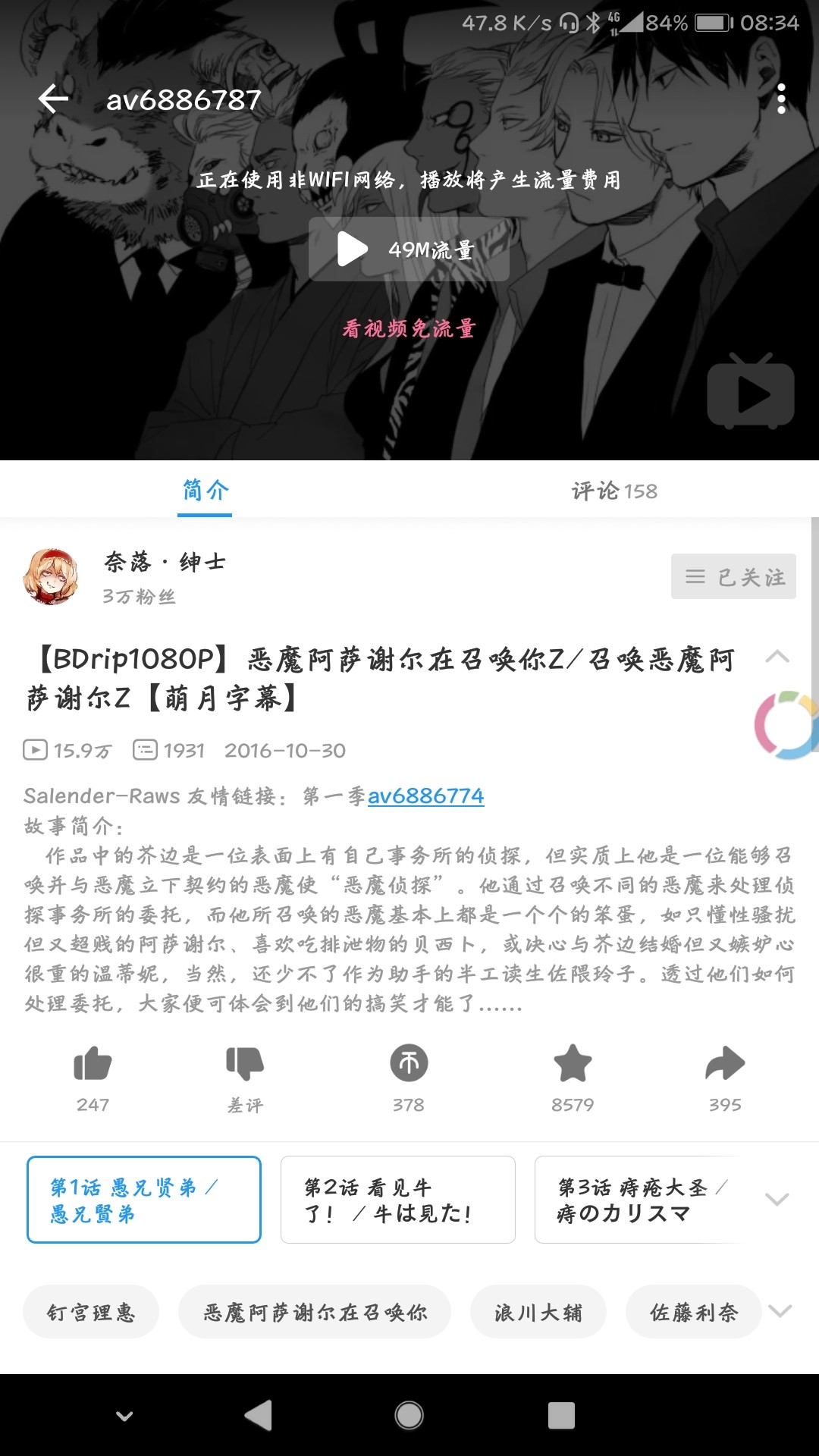Select episode 第2话 看见牛了!
The width and height of the screenshot is (819, 1456).
397,1200
